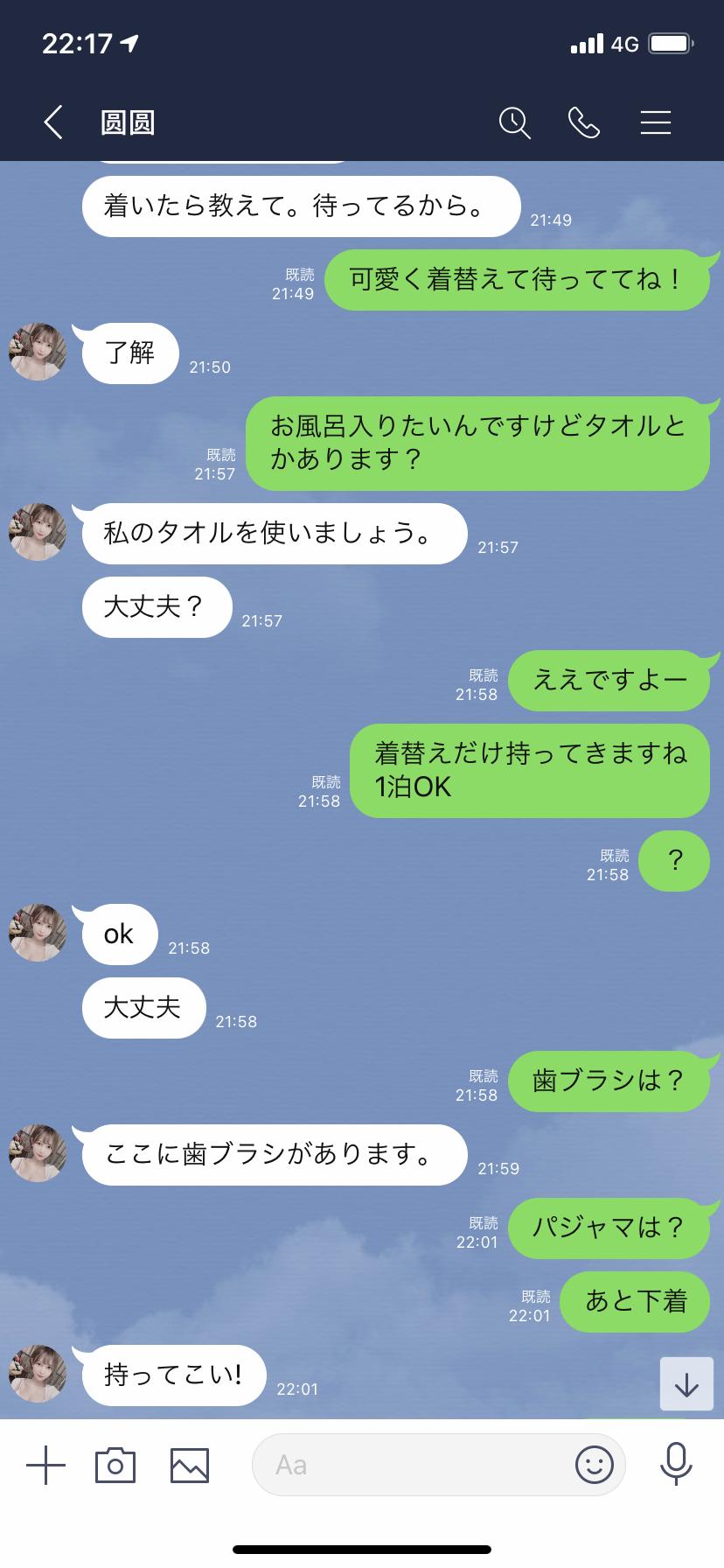The image size is (724, 1568).
Task: Open the camera to take a photo
Action: [115, 1465]
